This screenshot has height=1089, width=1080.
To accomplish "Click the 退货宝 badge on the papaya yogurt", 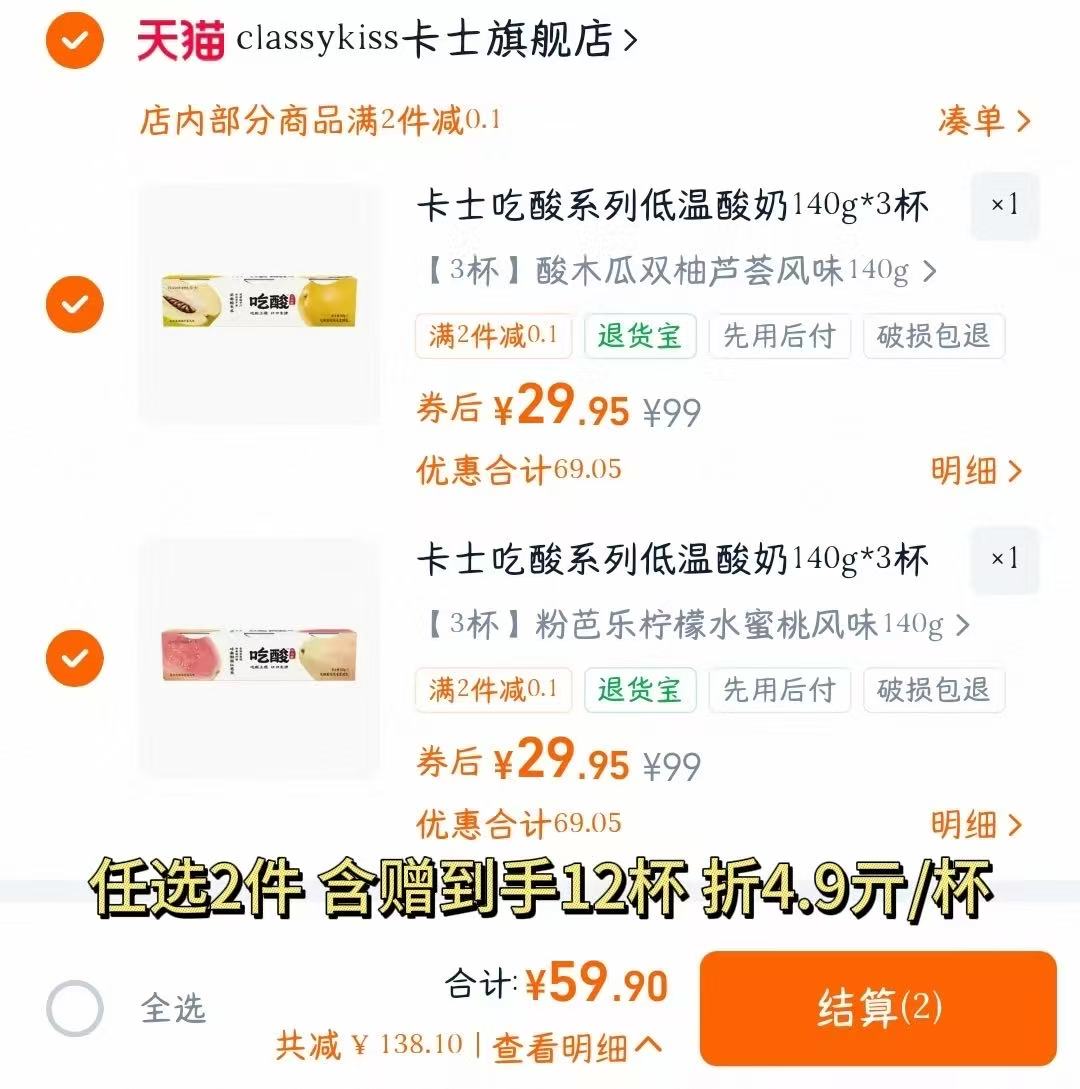I will [x=639, y=336].
